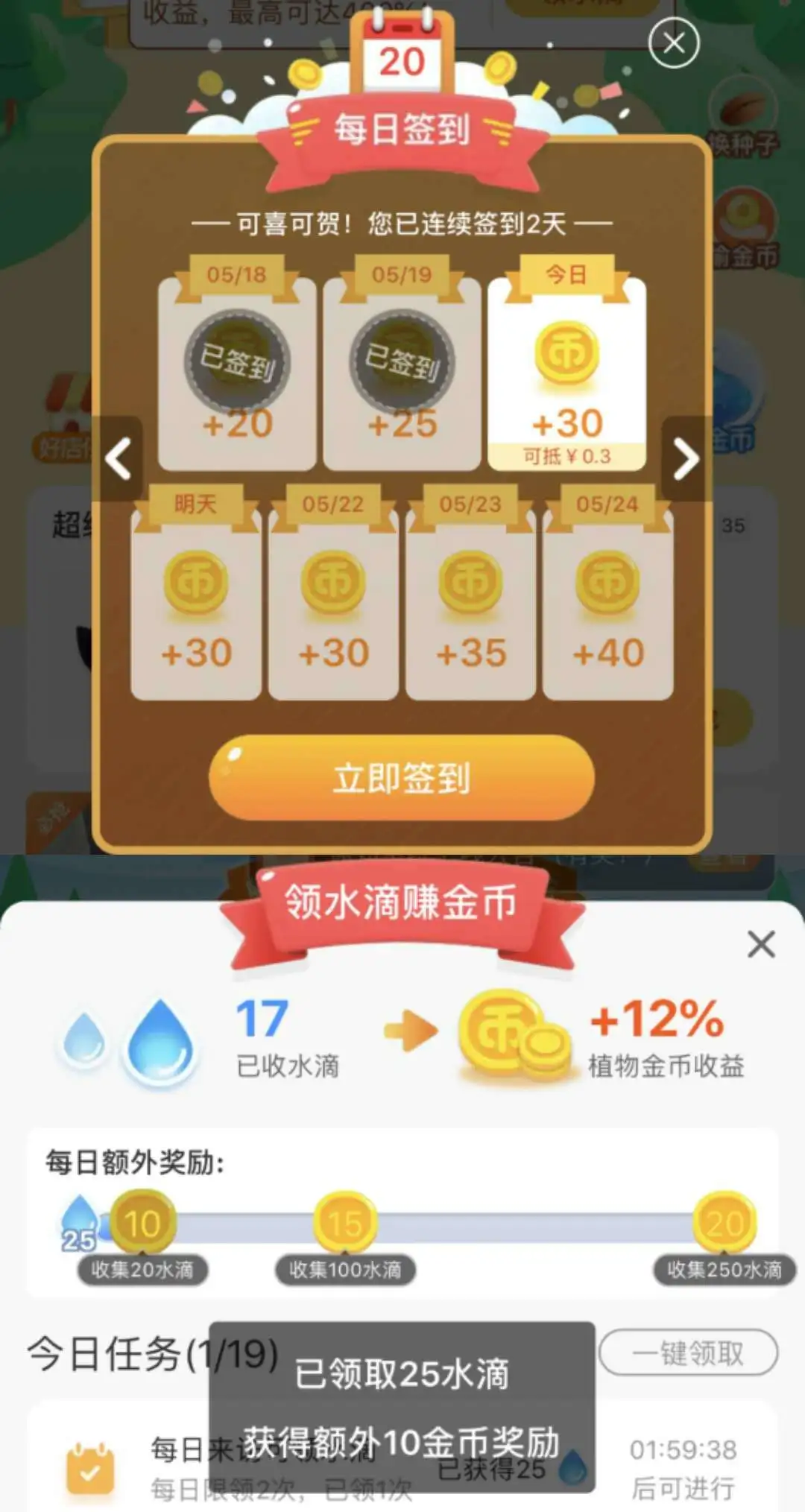Show next sign-in days via right arrow
The image size is (805, 1512).
tap(686, 460)
